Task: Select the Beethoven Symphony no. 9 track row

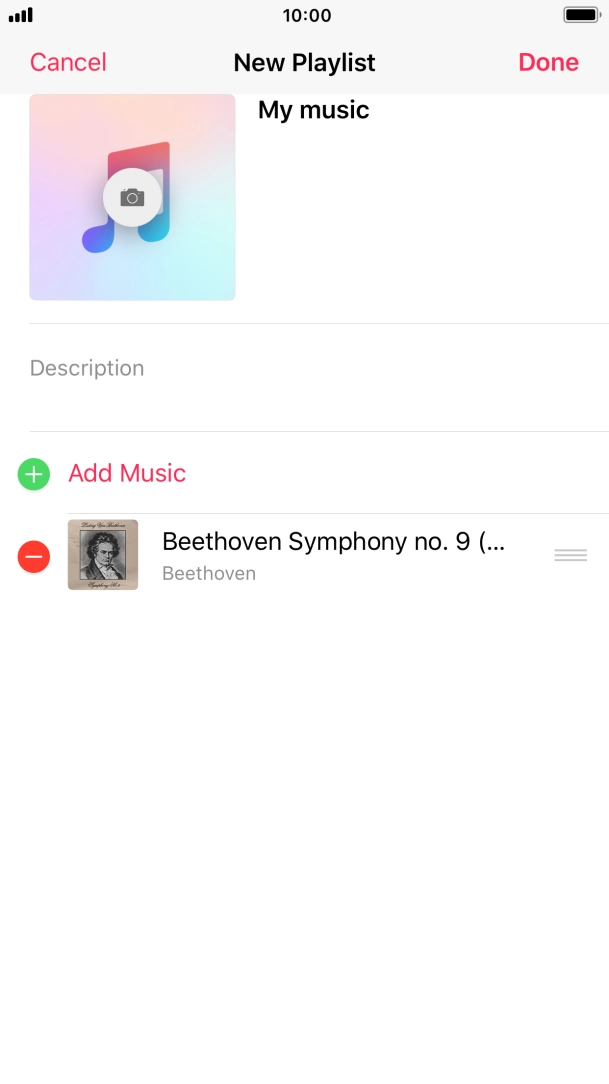Action: point(333,555)
